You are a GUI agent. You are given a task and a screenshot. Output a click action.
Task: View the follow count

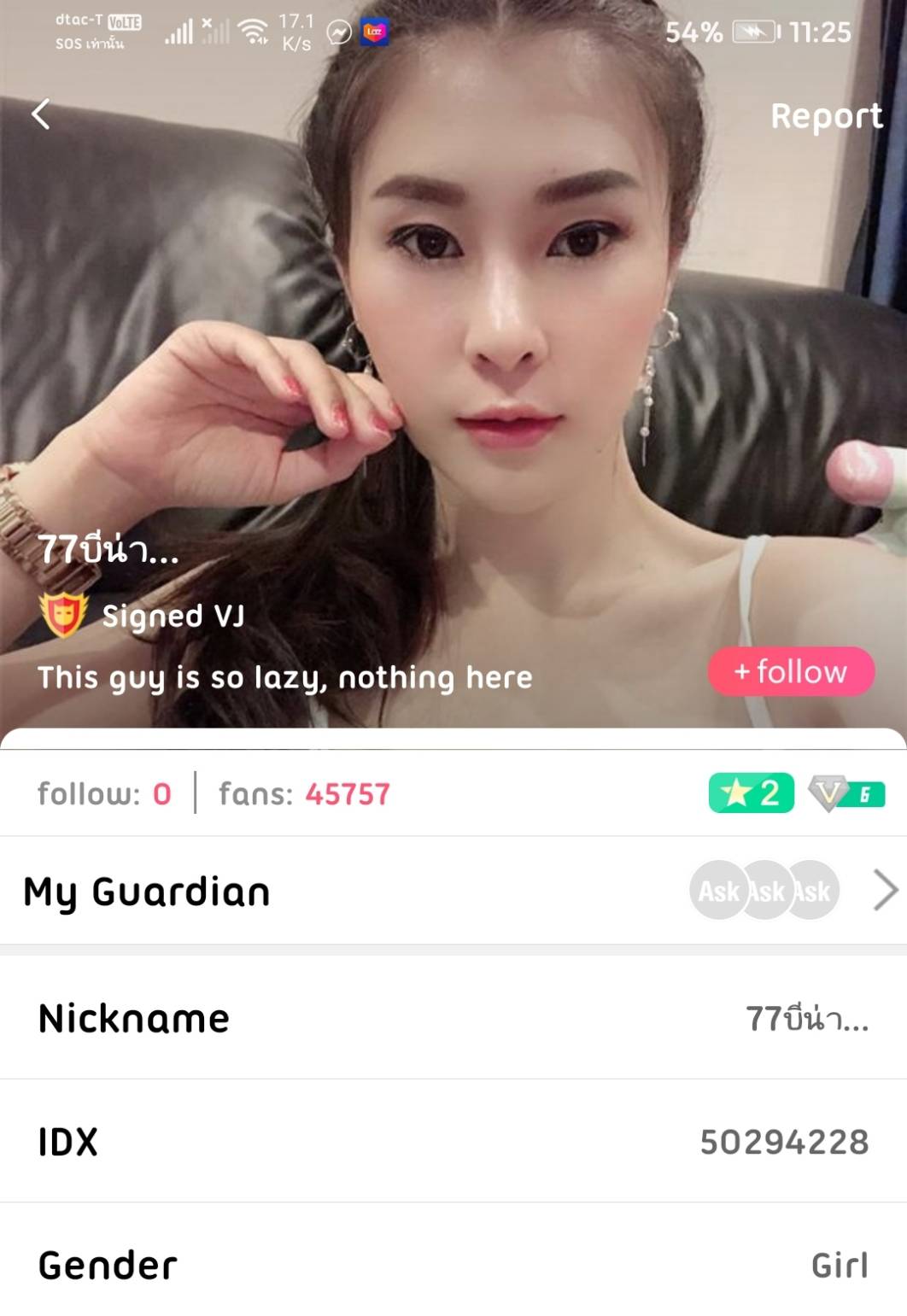click(104, 794)
